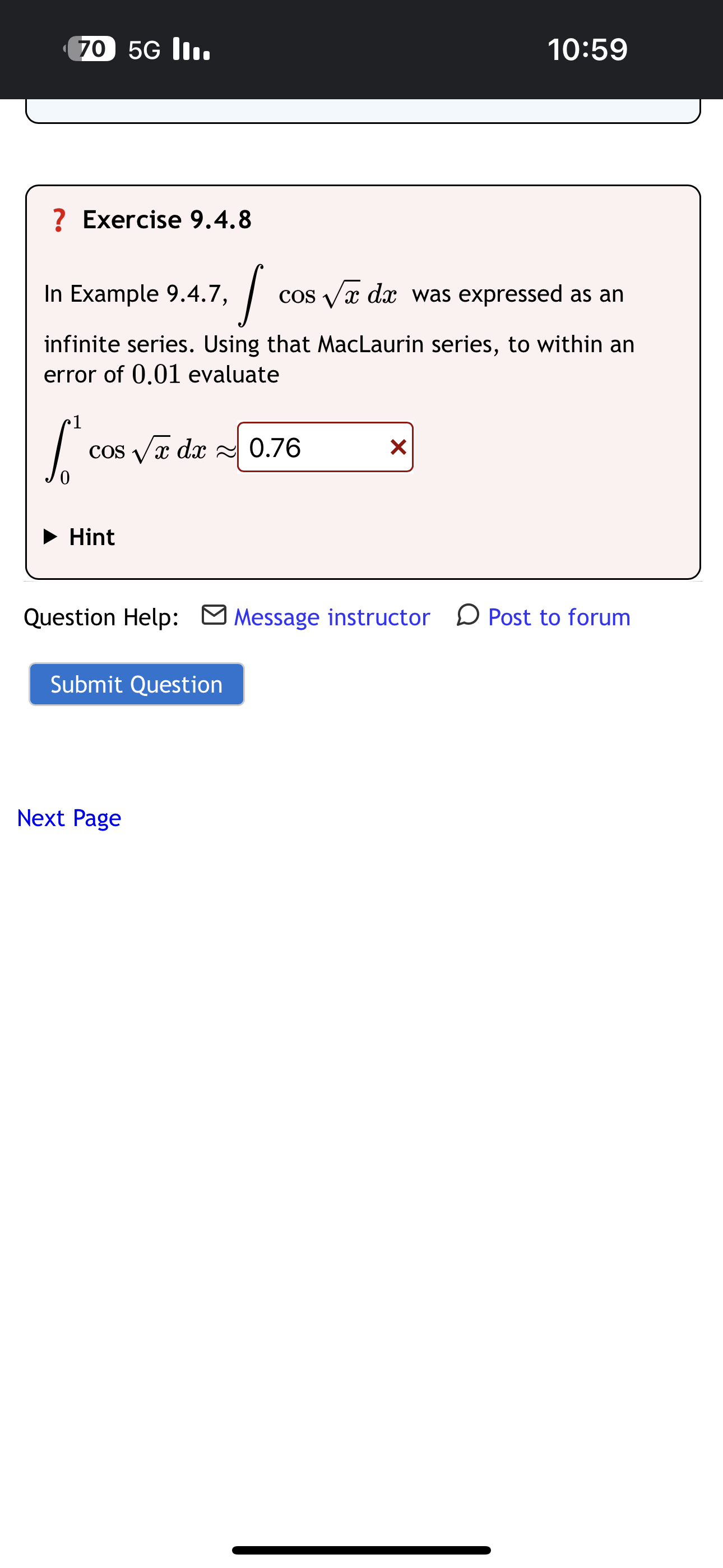Click the cellular bars icon in the status bar

pos(191,49)
